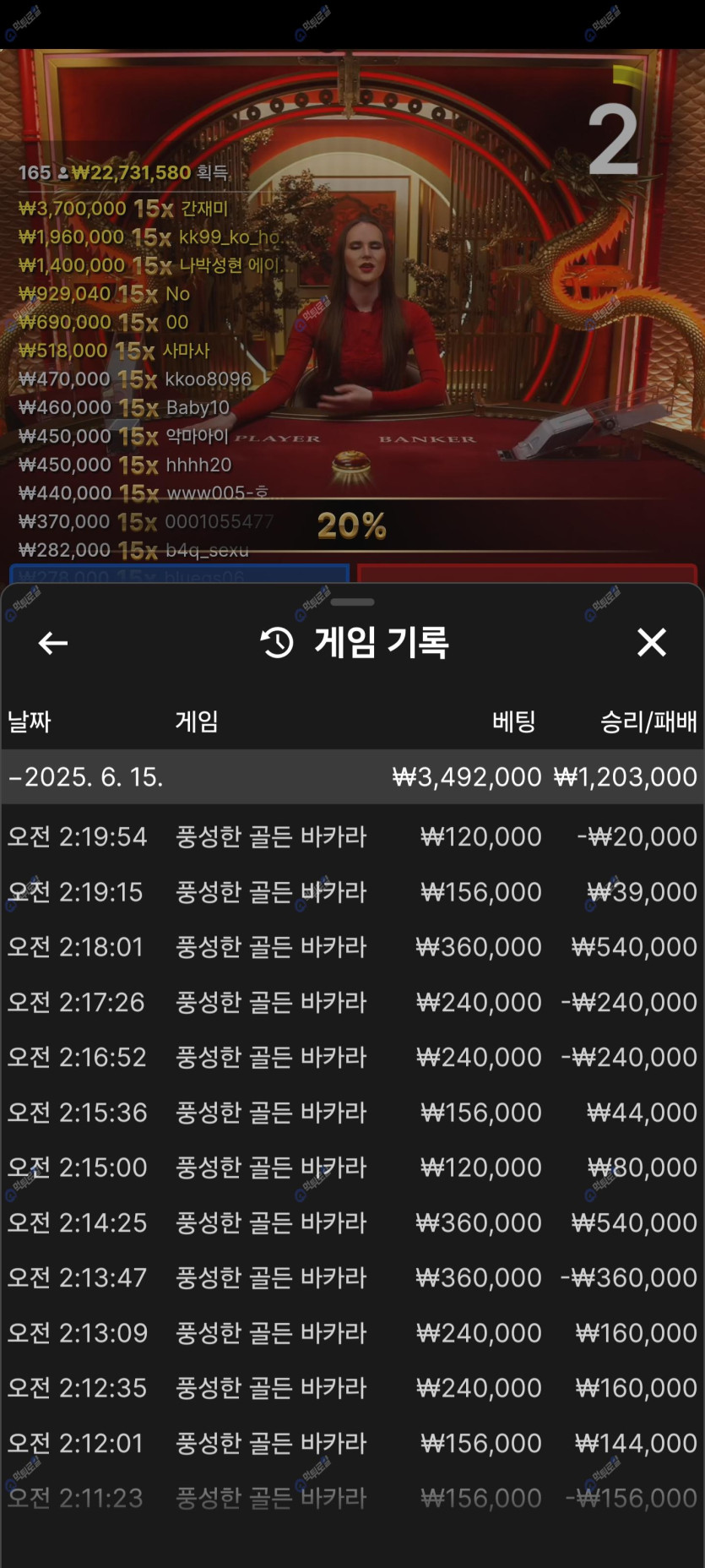Open the 오전 2:14:25 game record
705x1568 pixels.
(352, 1222)
